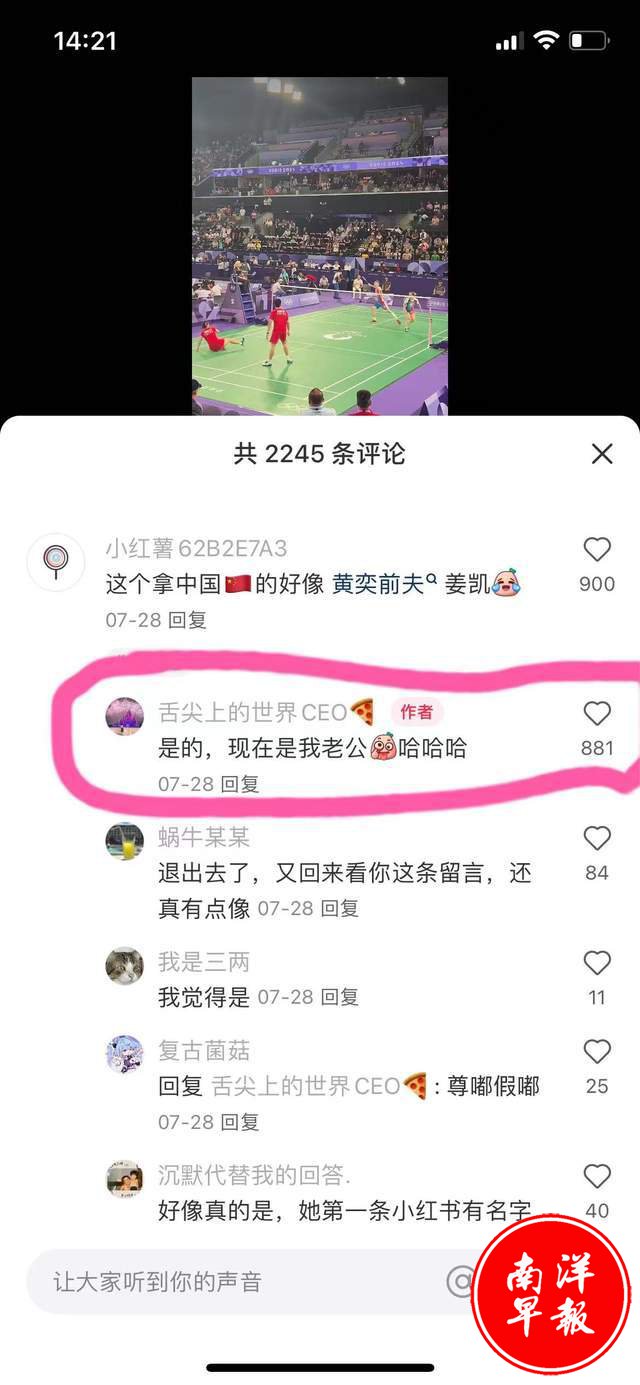
Task: Like the comment by 小红薯62B2E7A3
Action: click(597, 549)
